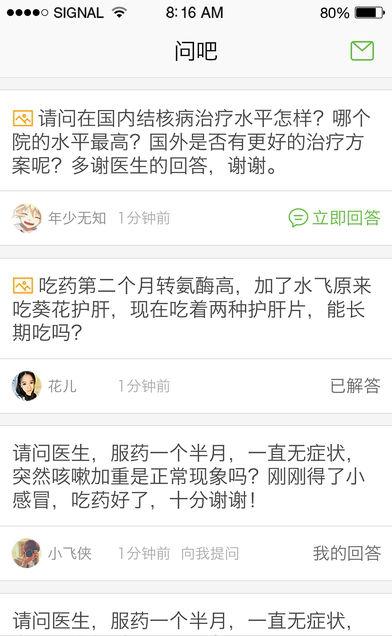The width and height of the screenshot is (392, 636).
Task: View 年少无知's profile avatar
Action: (x=27, y=218)
